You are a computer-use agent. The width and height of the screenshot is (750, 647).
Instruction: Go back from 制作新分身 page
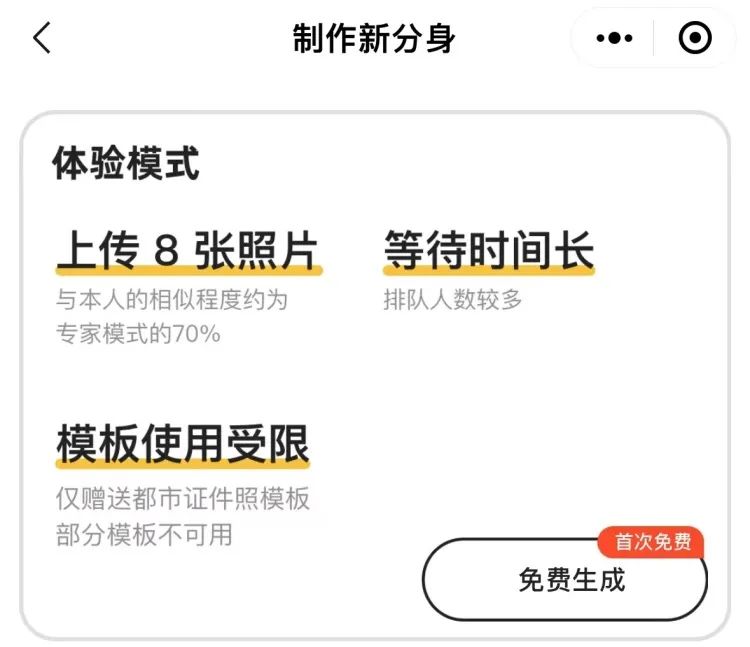tap(42, 38)
